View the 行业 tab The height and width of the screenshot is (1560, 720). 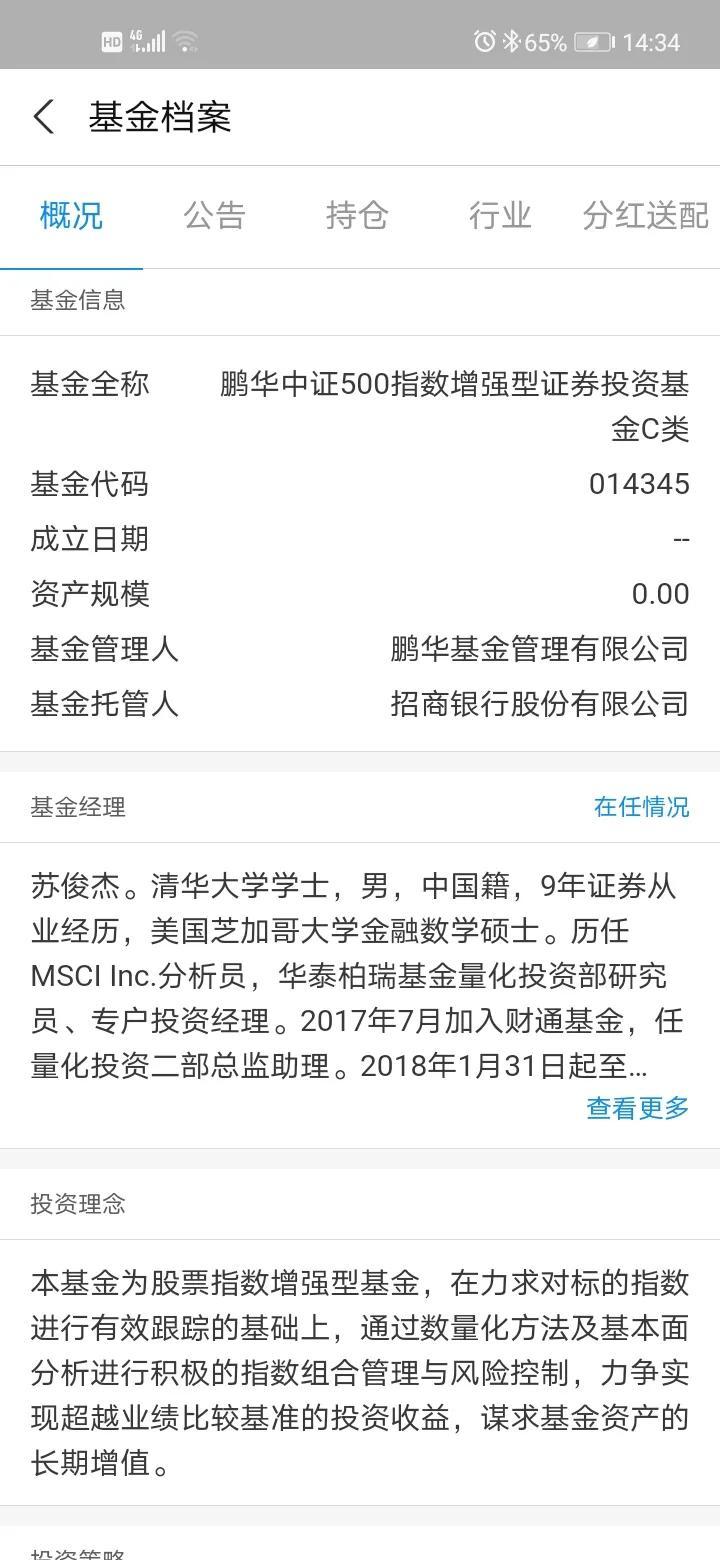pyautogui.click(x=500, y=216)
